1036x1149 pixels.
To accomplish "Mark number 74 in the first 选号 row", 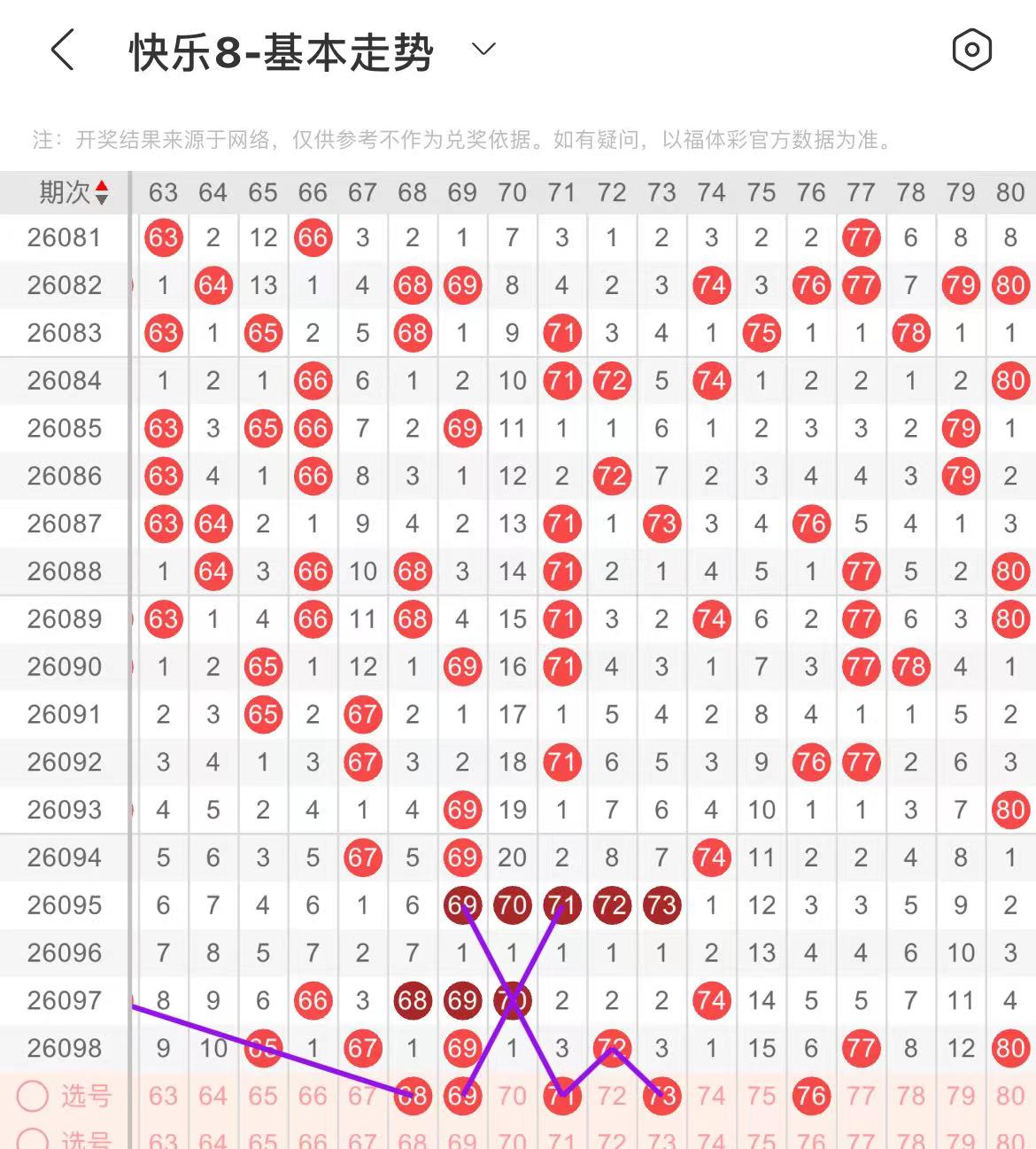I will coord(711,1096).
